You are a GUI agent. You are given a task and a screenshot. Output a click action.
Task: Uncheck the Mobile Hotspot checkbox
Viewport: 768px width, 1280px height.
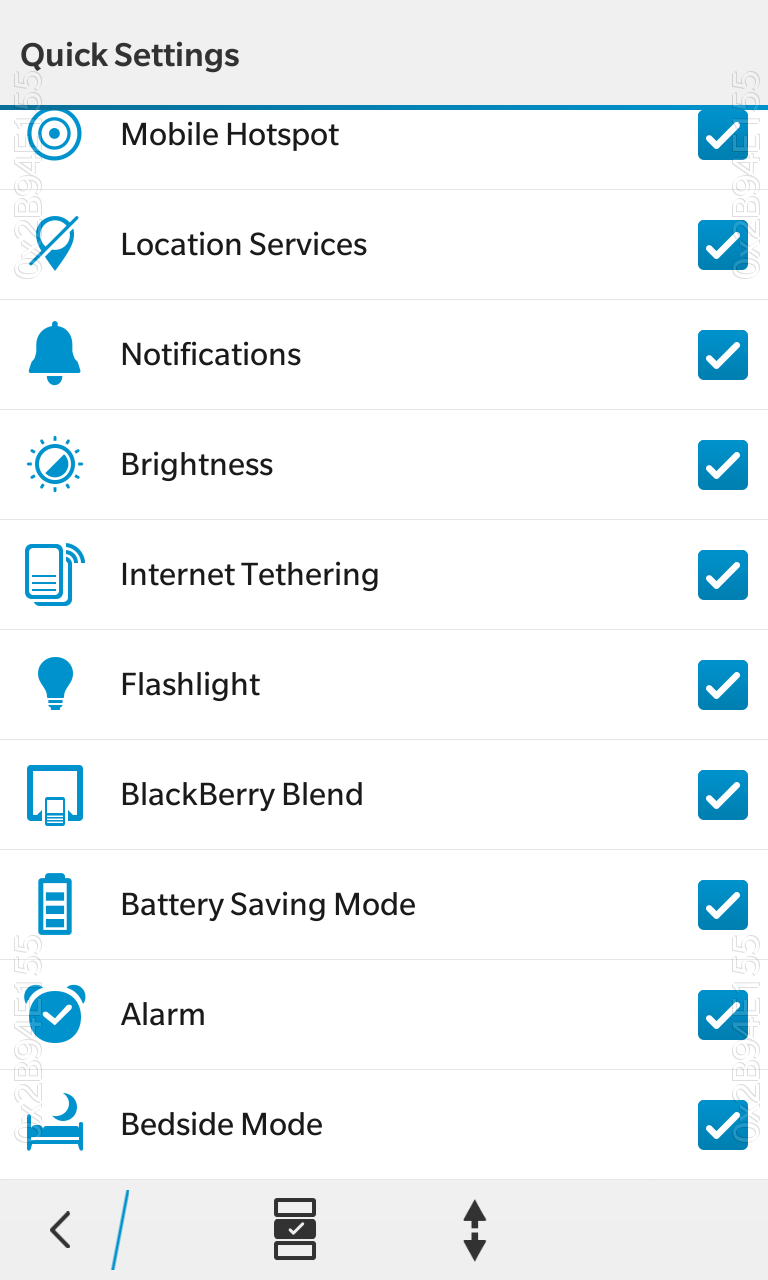click(x=723, y=135)
